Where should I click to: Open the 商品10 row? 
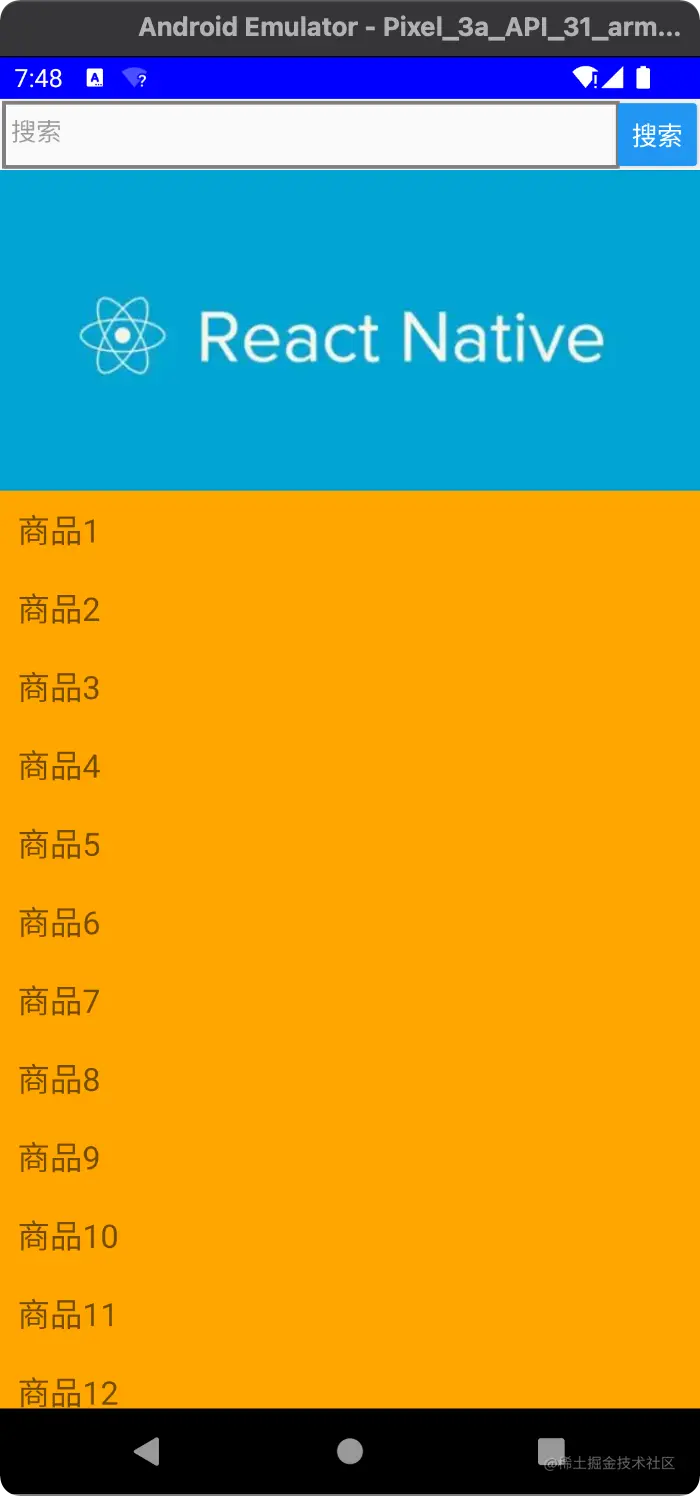tap(350, 1237)
